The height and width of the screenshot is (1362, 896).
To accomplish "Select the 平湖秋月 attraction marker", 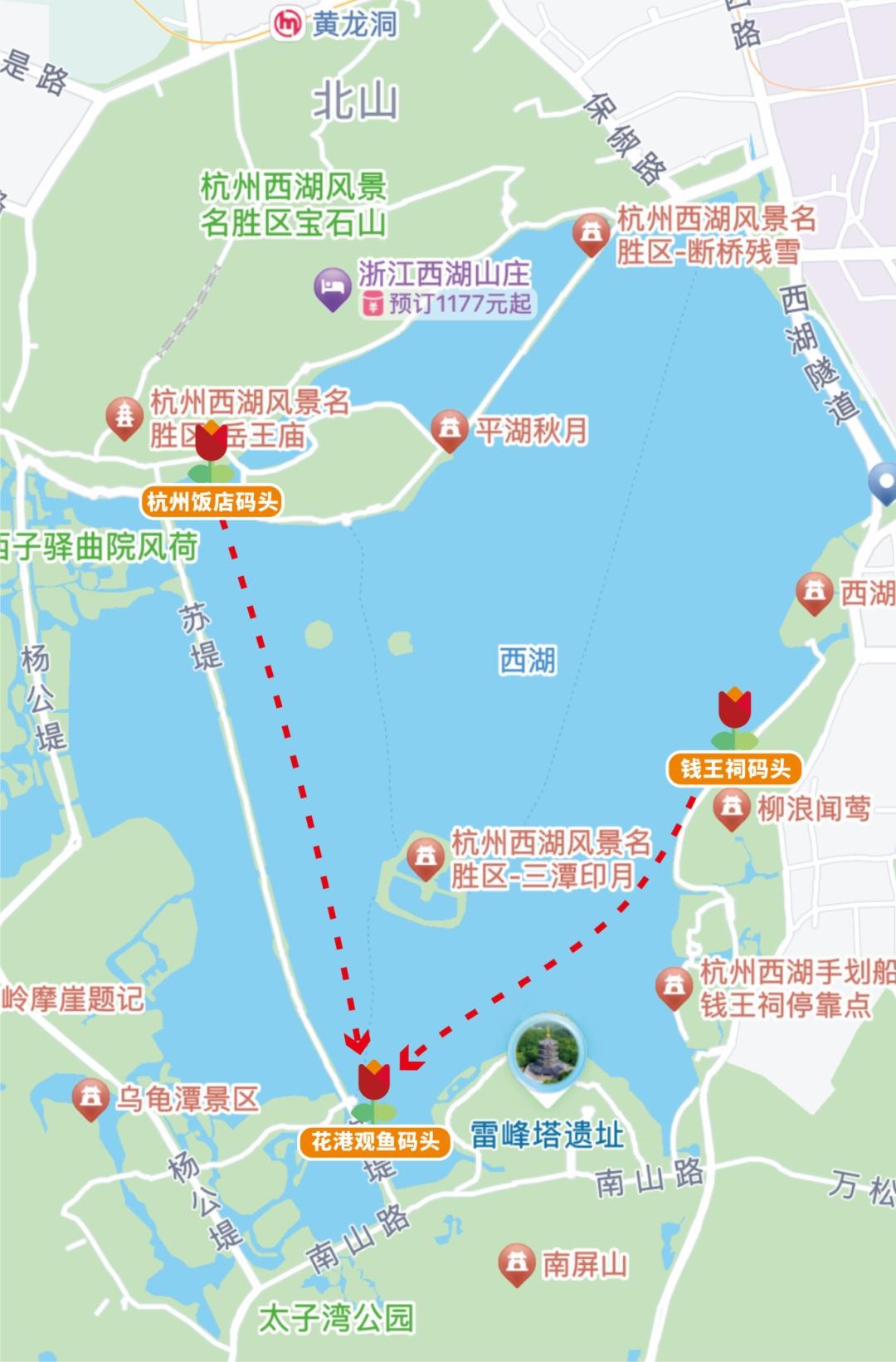I will (x=450, y=430).
